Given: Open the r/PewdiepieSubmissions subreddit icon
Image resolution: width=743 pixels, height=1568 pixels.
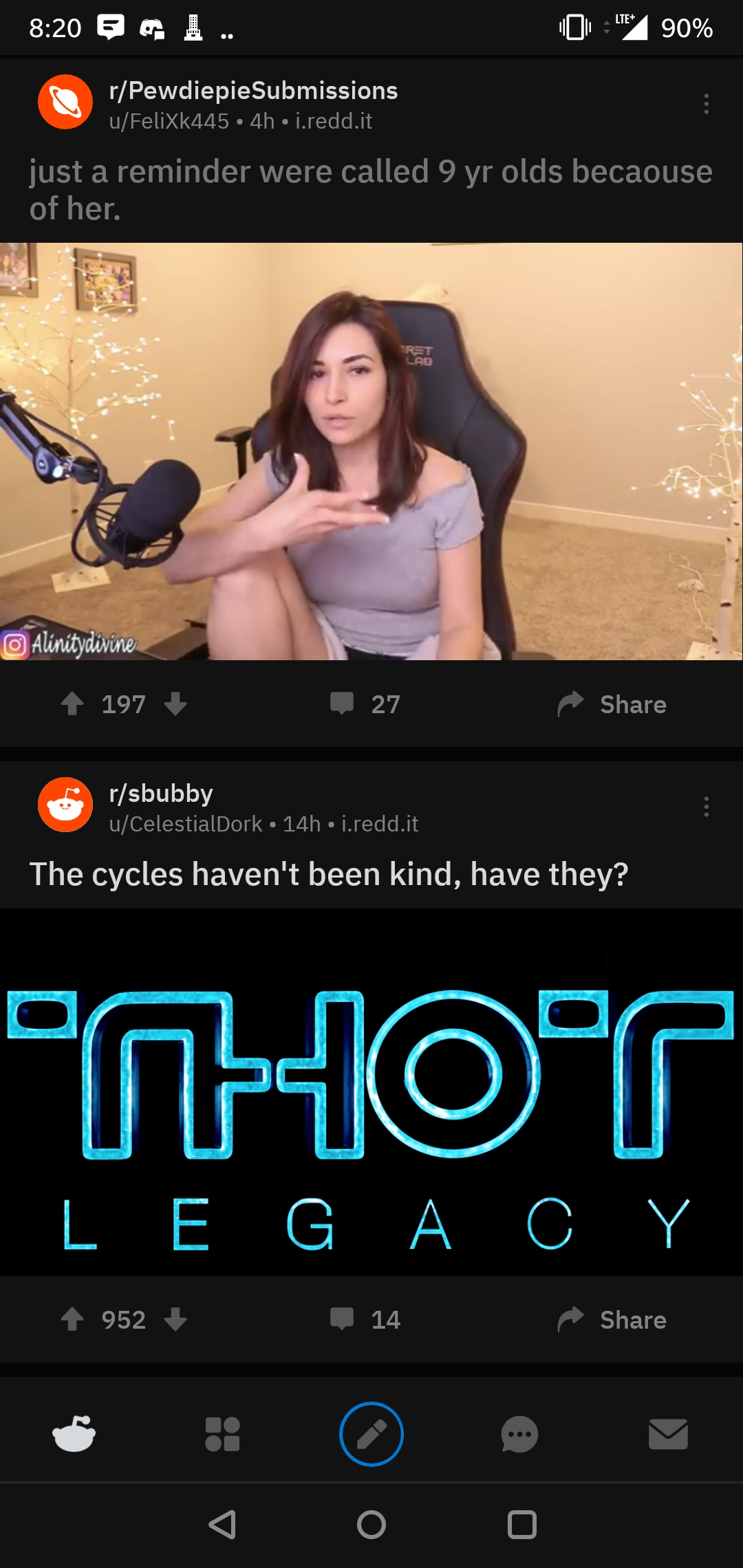Looking at the screenshot, I should [64, 102].
